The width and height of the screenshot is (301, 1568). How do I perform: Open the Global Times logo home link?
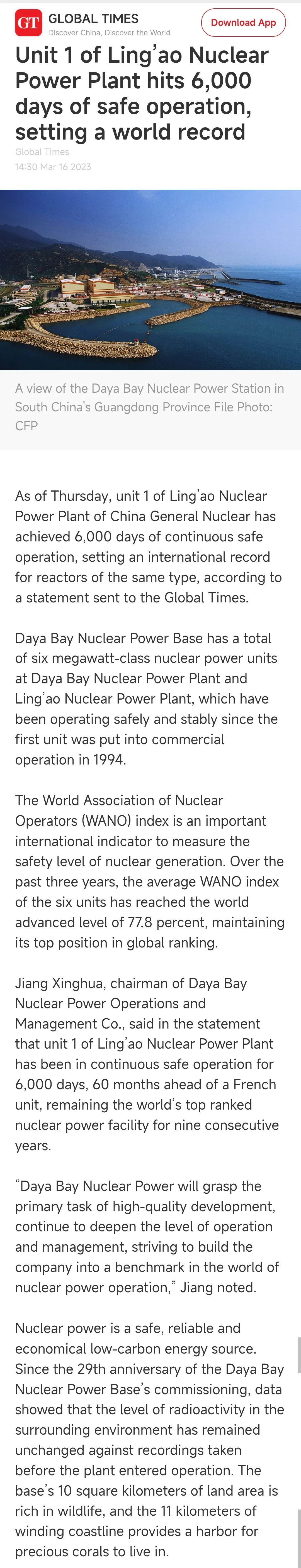pyautogui.click(x=29, y=23)
